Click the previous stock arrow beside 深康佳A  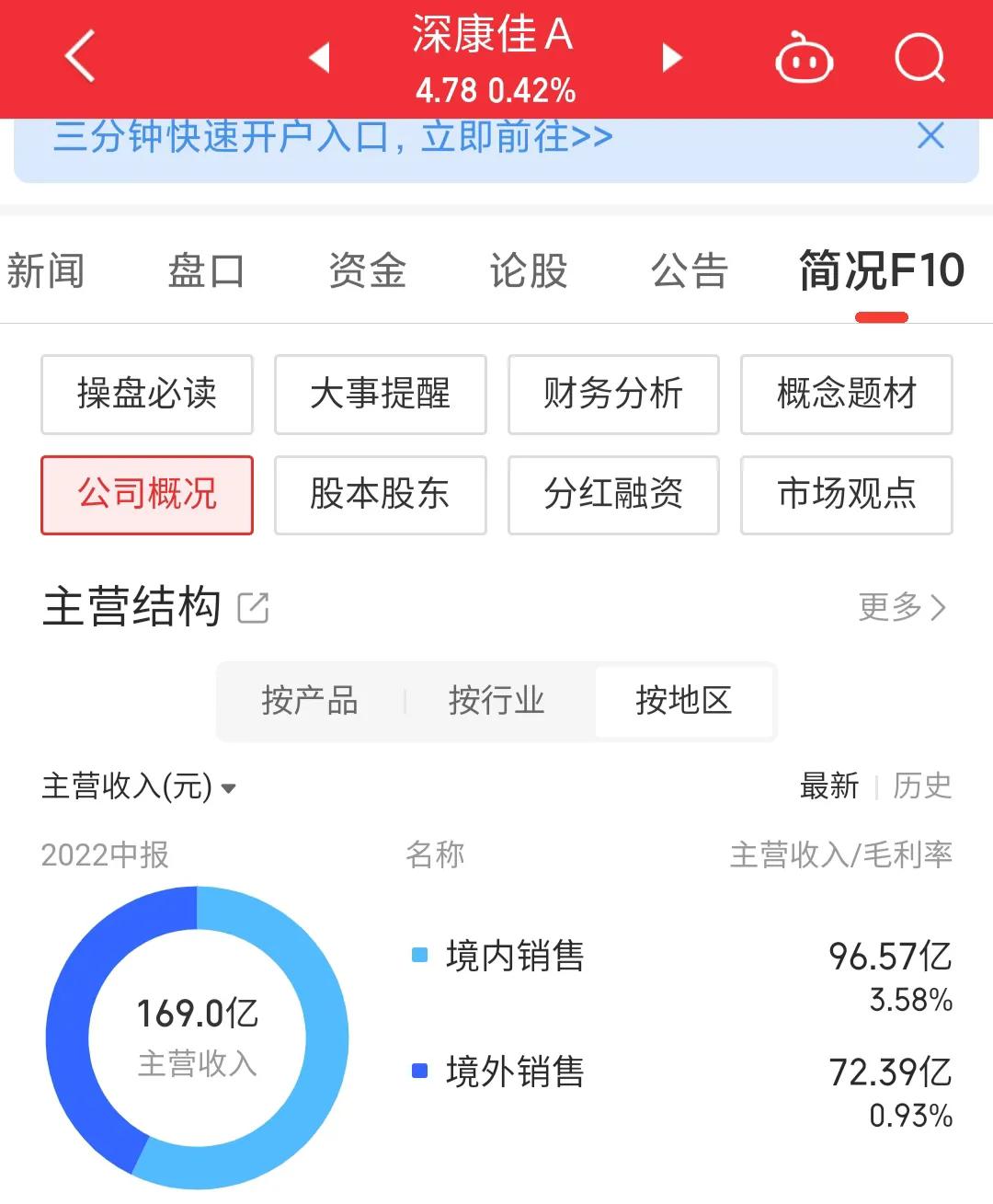point(319,57)
